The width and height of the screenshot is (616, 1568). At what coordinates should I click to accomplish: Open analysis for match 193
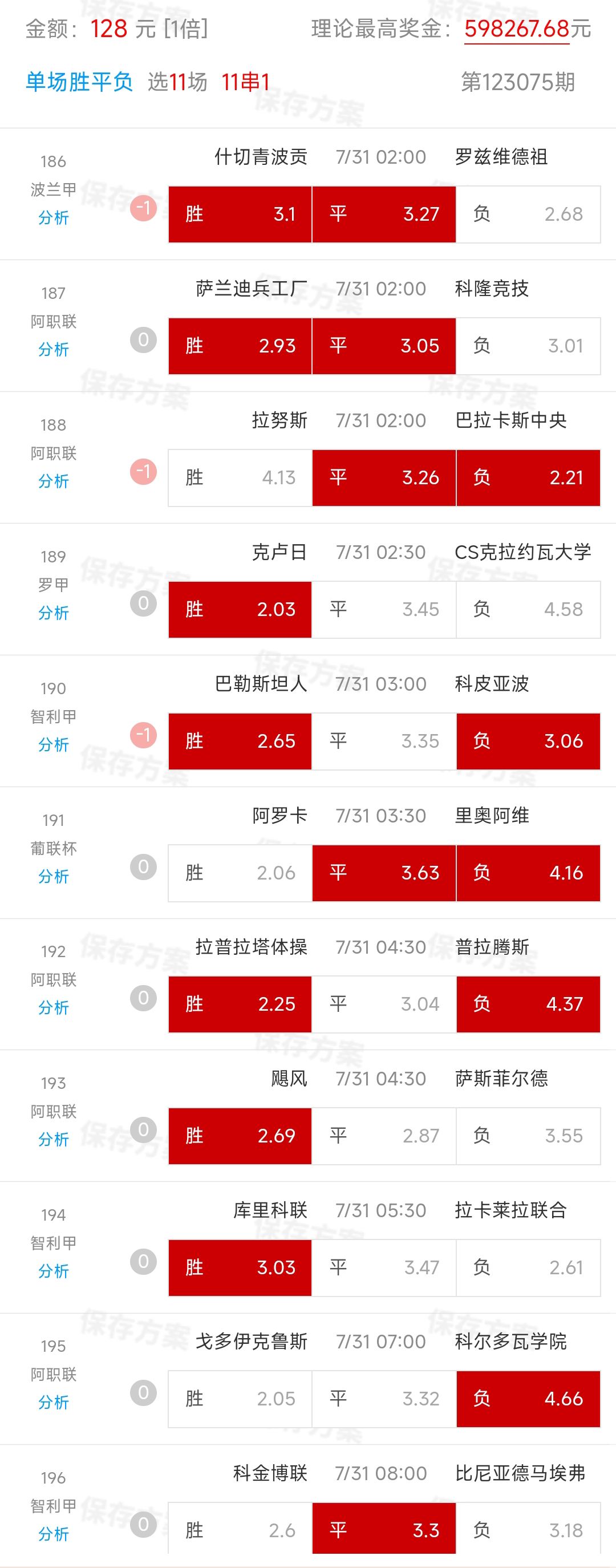pos(54,1139)
